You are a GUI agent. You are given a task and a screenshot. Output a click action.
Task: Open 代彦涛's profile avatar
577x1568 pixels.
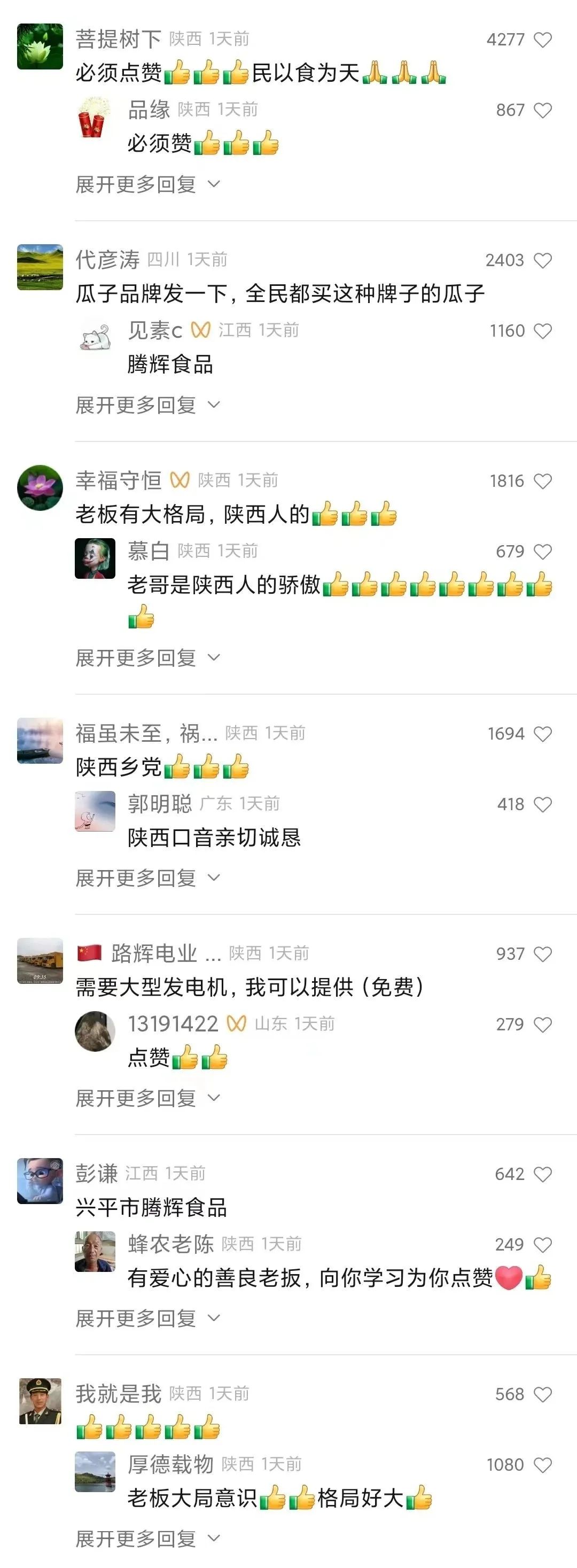(x=40, y=267)
